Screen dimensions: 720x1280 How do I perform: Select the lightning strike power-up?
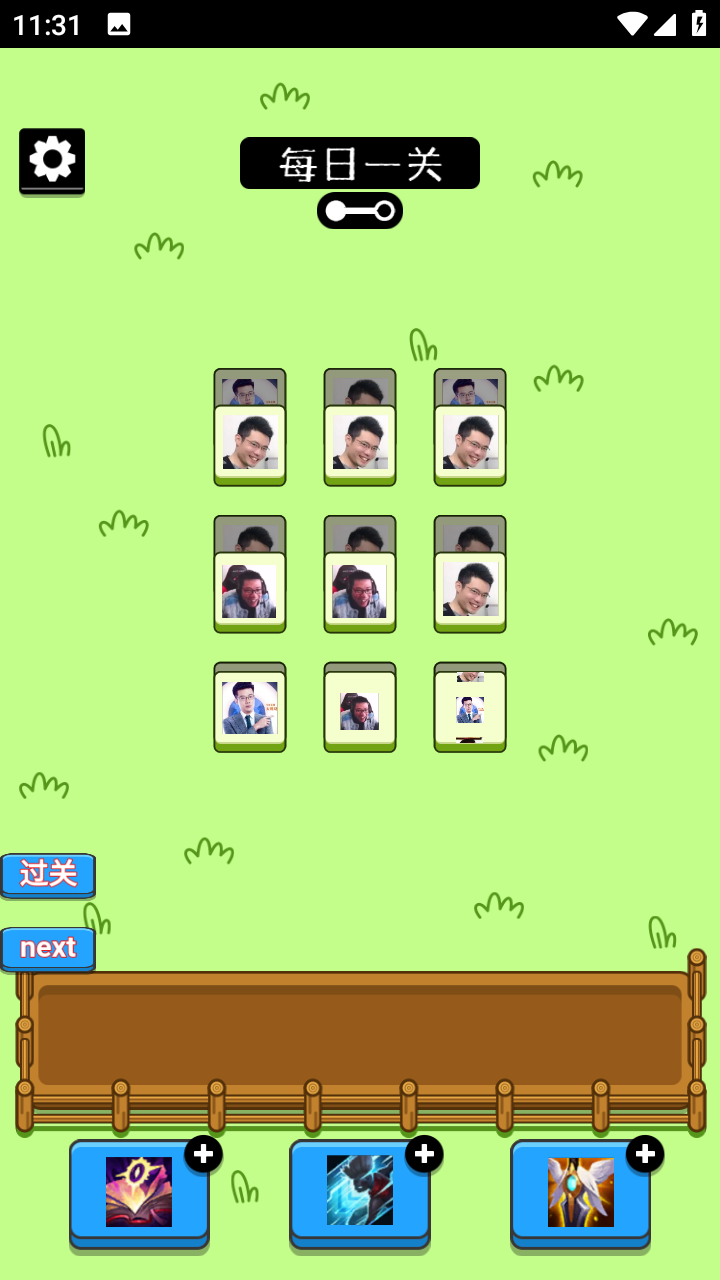[359, 1195]
